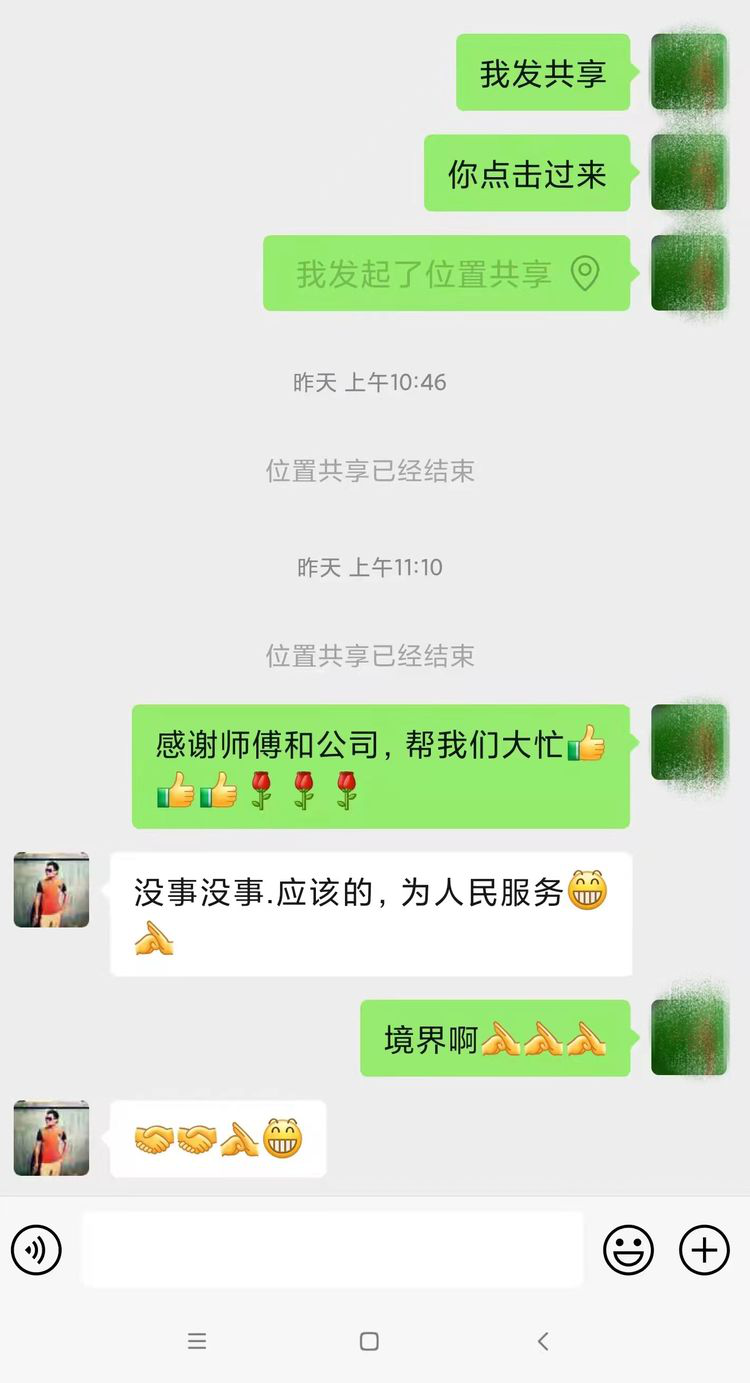Image resolution: width=750 pixels, height=1383 pixels.
Task: Return to the home screen
Action: pos(369,1342)
